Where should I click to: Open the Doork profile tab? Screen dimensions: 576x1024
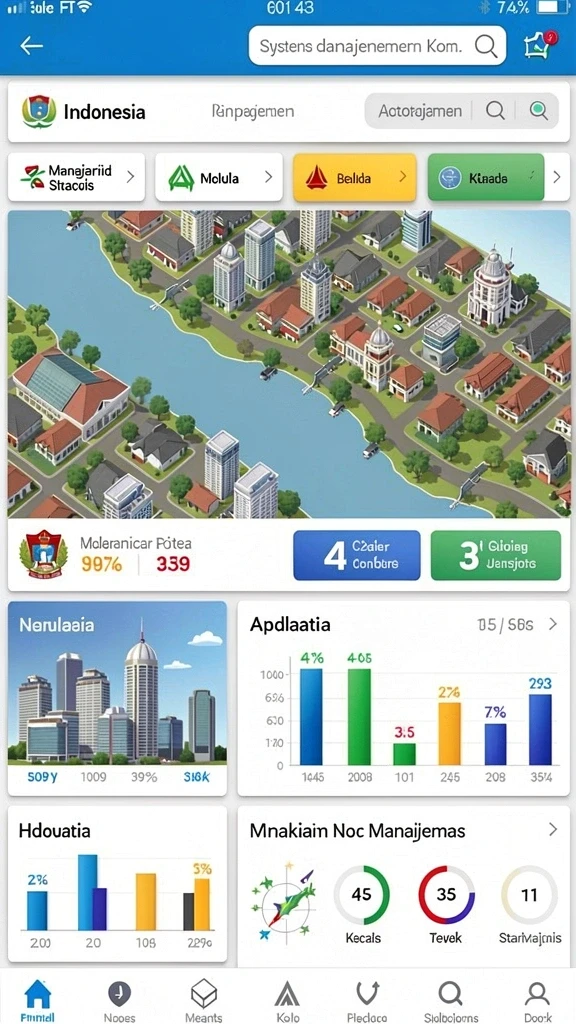(537, 1001)
